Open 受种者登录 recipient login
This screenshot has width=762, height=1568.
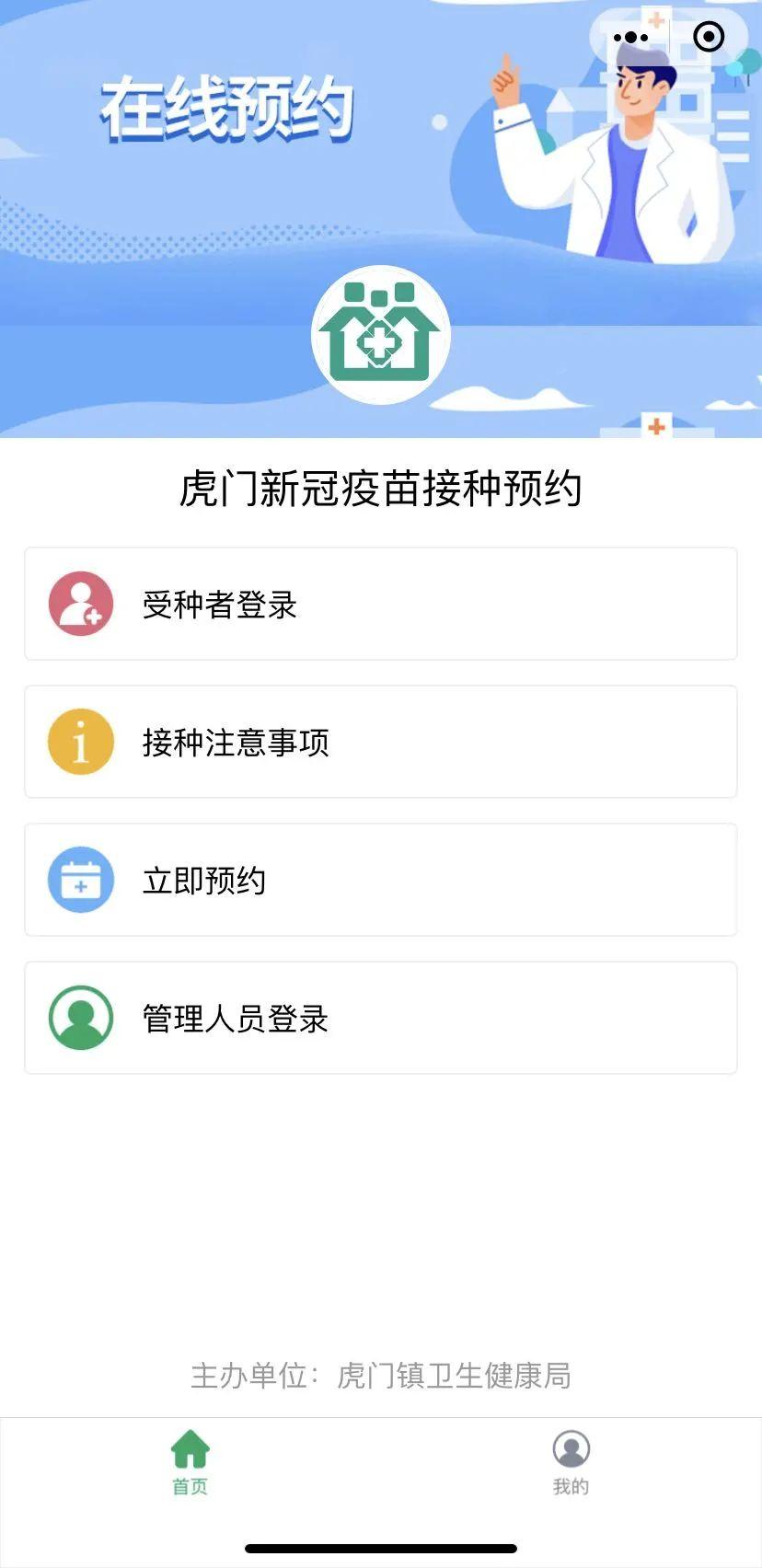point(381,604)
